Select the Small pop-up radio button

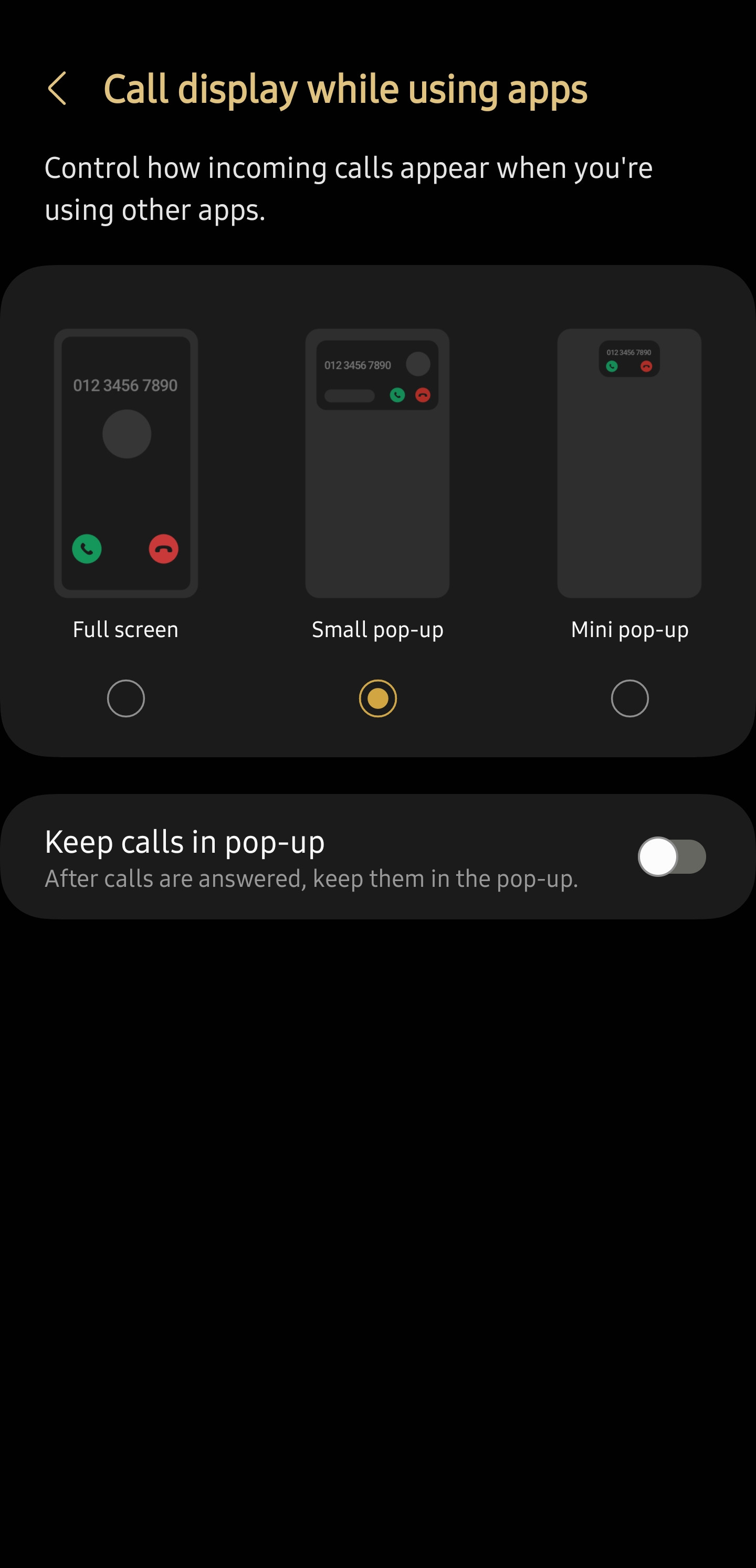[x=377, y=698]
